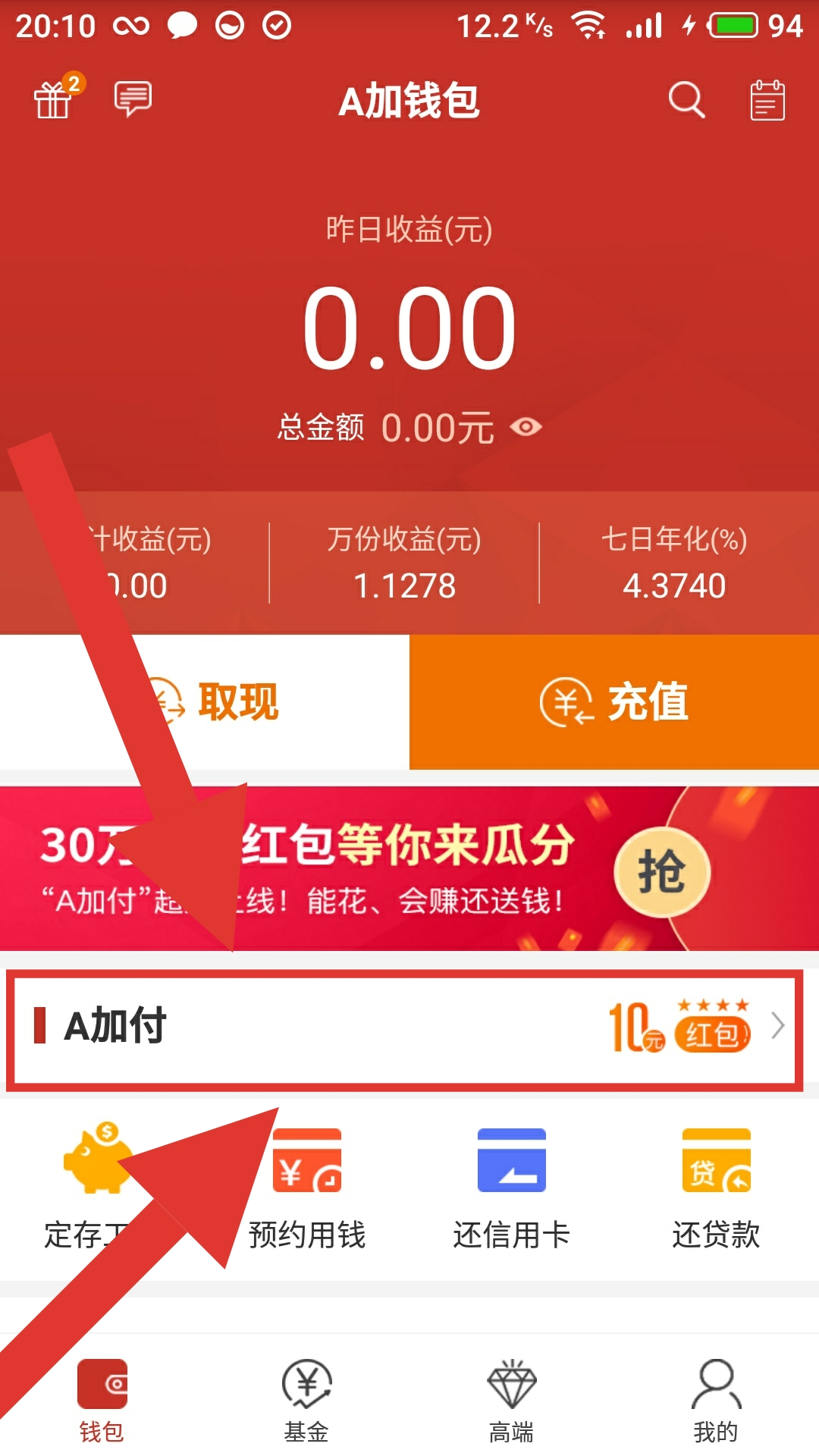Open the 30万红包 promotional banner
Viewport: 819px width, 1456px height.
(x=409, y=868)
